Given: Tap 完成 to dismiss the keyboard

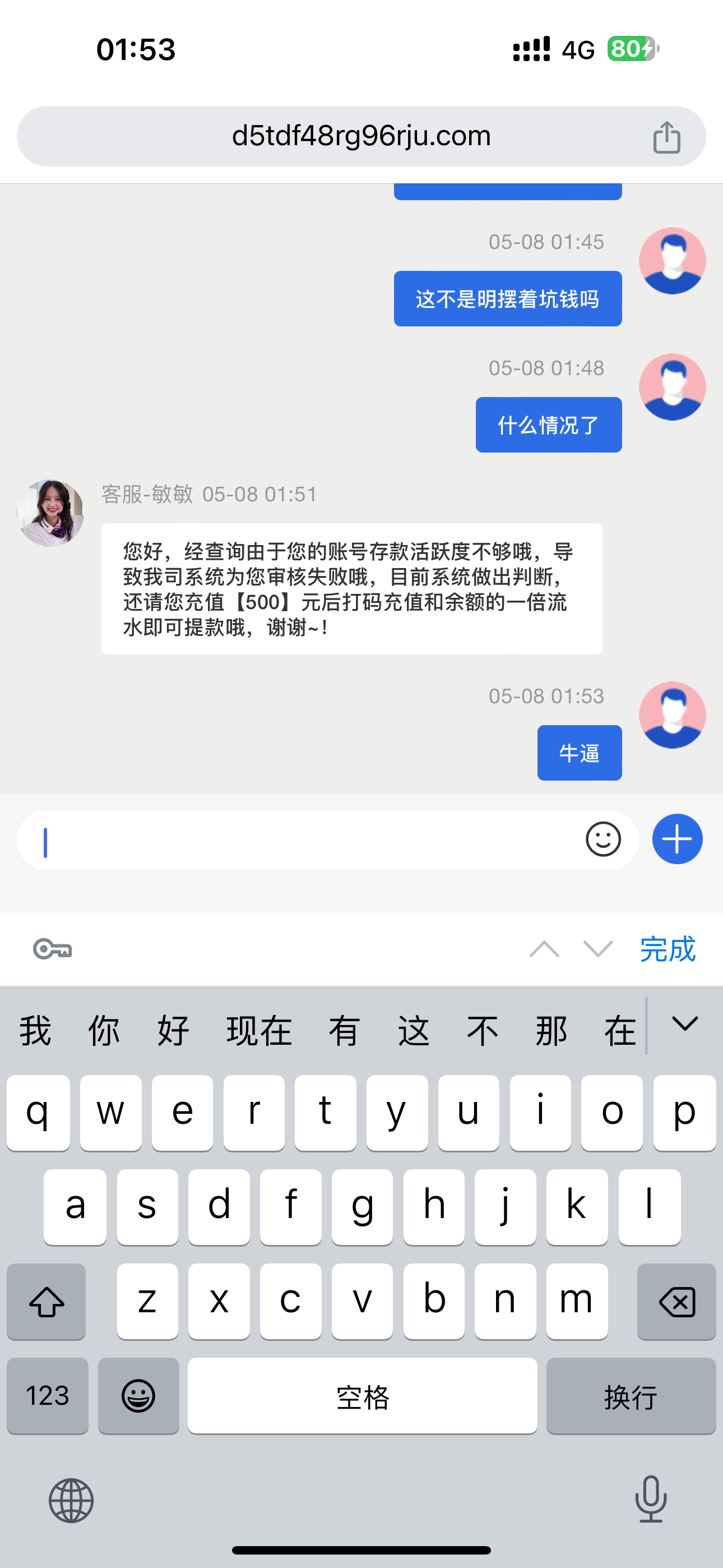Looking at the screenshot, I should pos(667,949).
